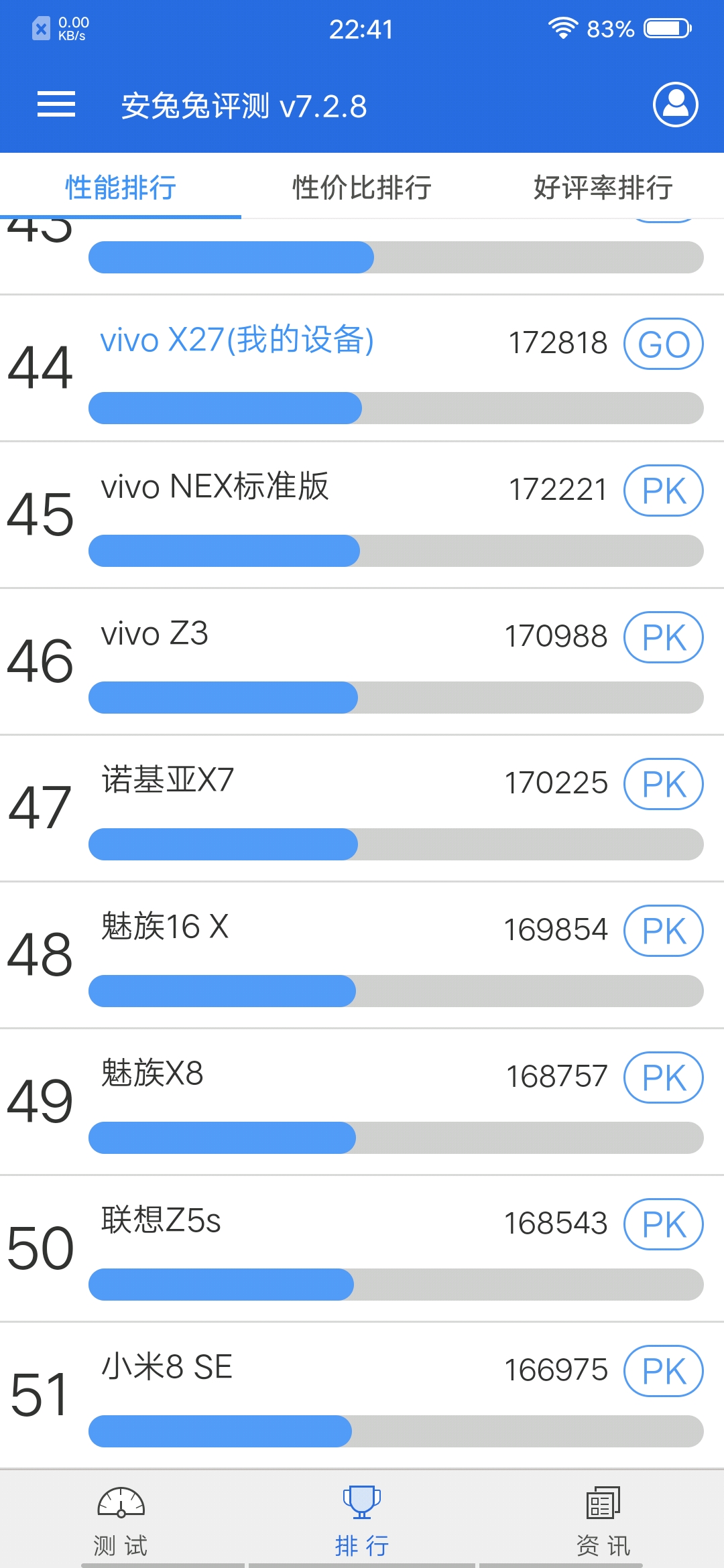The width and height of the screenshot is (724, 1568).
Task: Tap the Wi-Fi status icon
Action: [562, 28]
